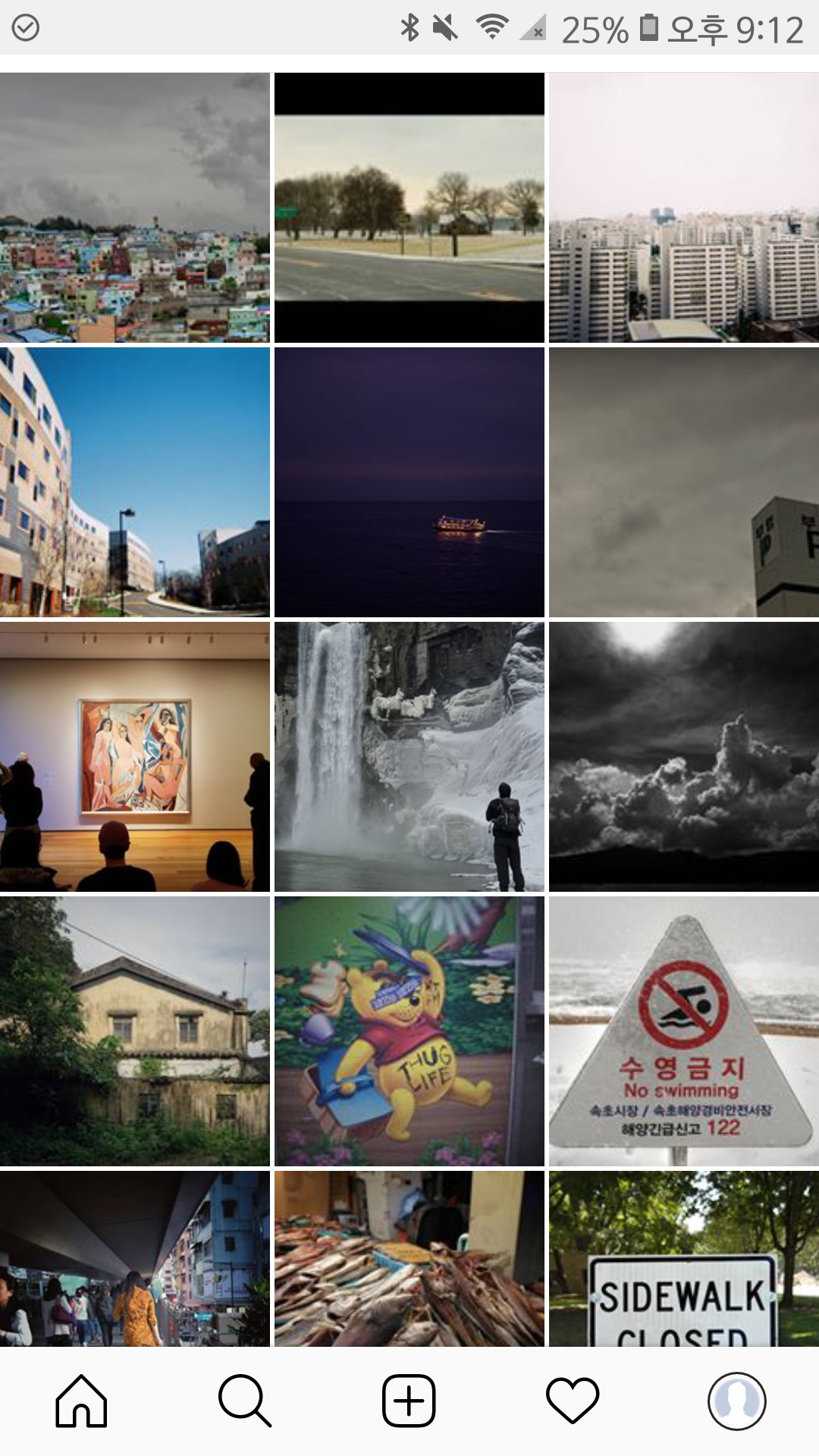This screenshot has height=1456, width=819.
Task: Switch to the profile avatar tab
Action: click(736, 1401)
